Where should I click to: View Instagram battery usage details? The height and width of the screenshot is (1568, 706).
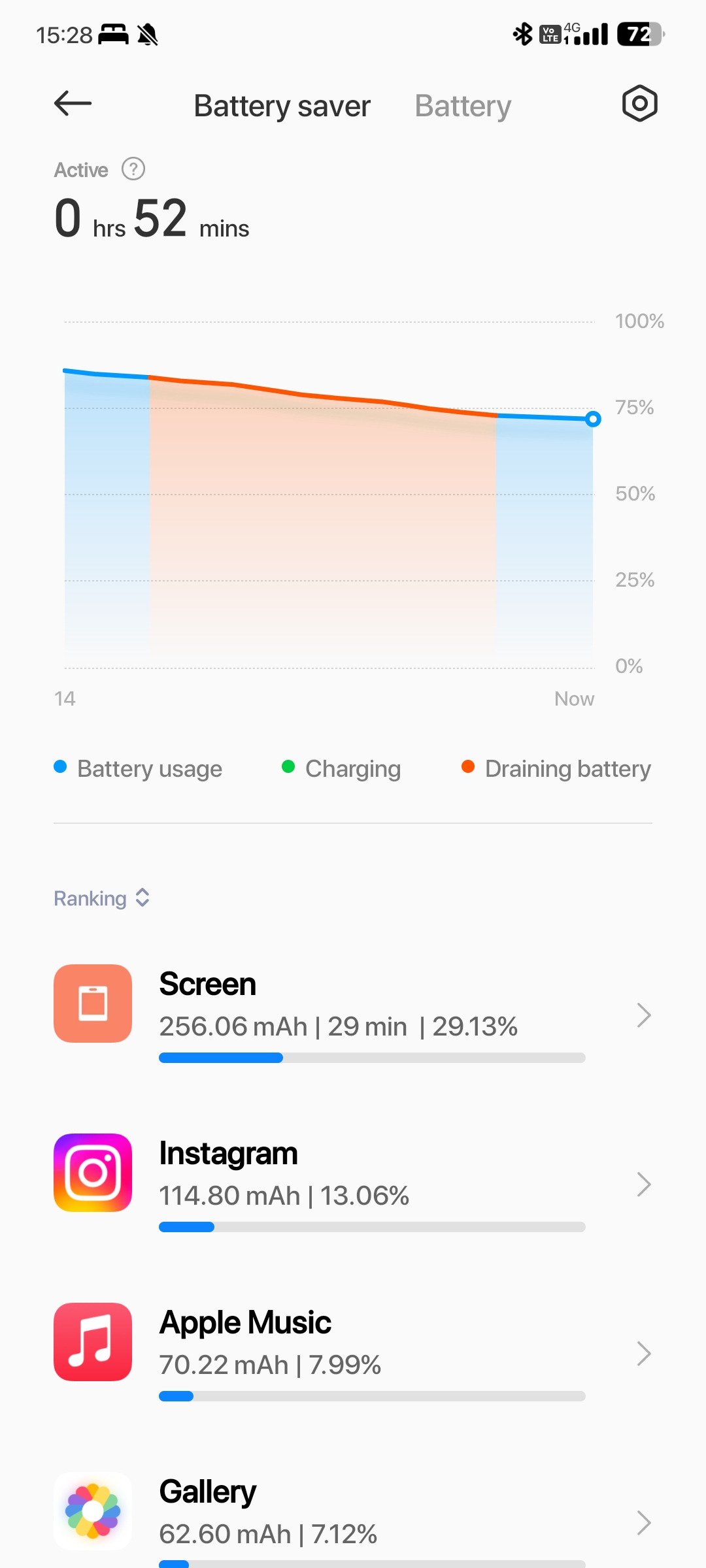click(353, 1184)
